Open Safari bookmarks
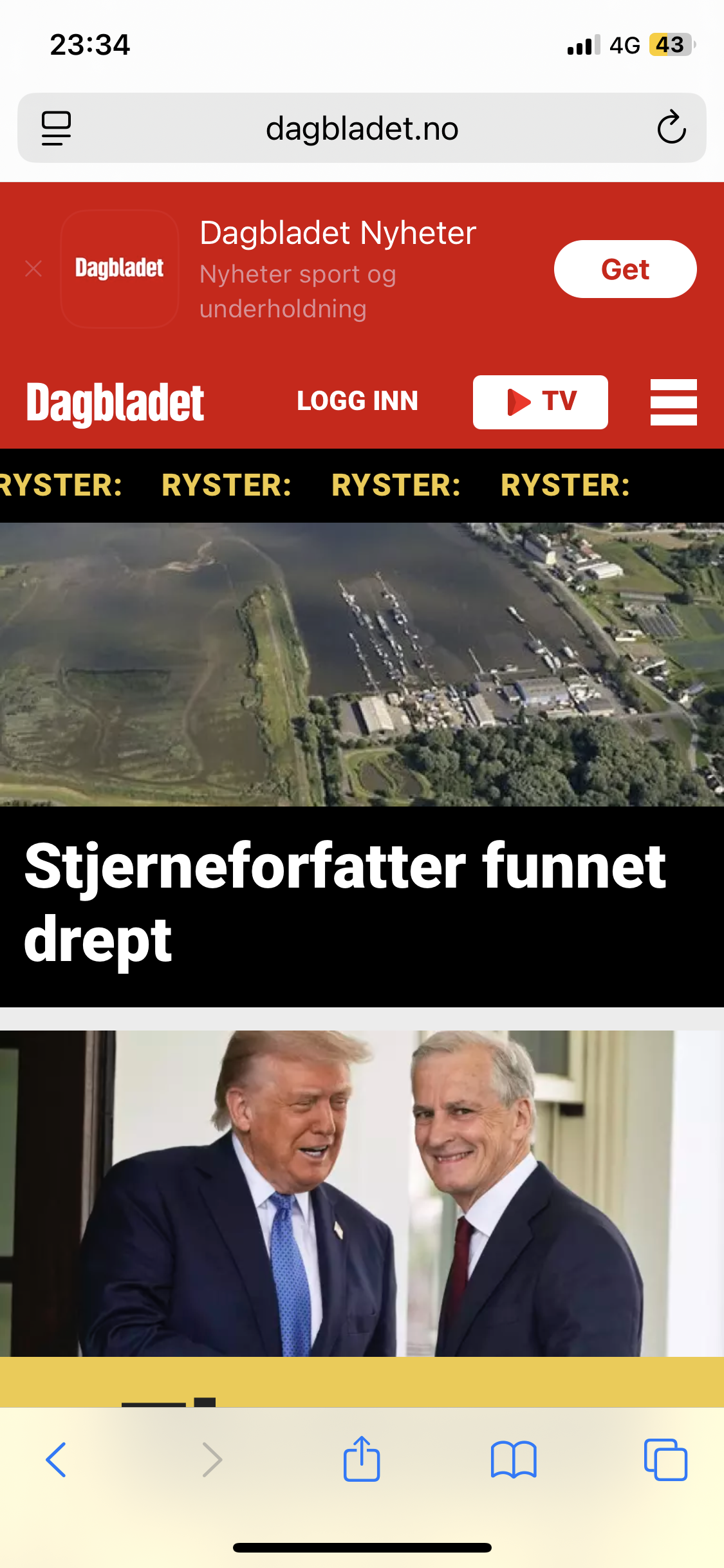The height and width of the screenshot is (1568, 724). point(513,1460)
